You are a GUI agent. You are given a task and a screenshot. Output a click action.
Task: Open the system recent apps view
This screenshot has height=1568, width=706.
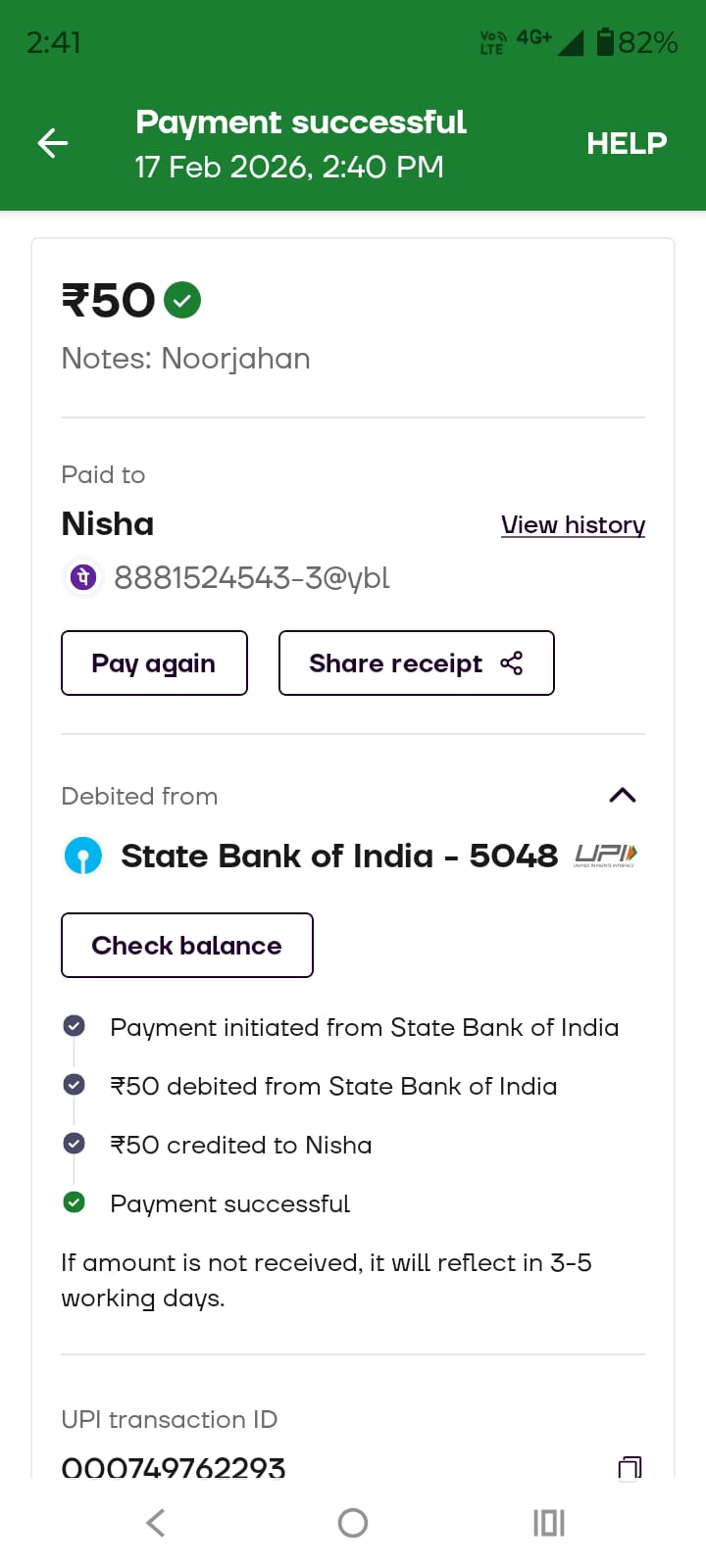[548, 1523]
